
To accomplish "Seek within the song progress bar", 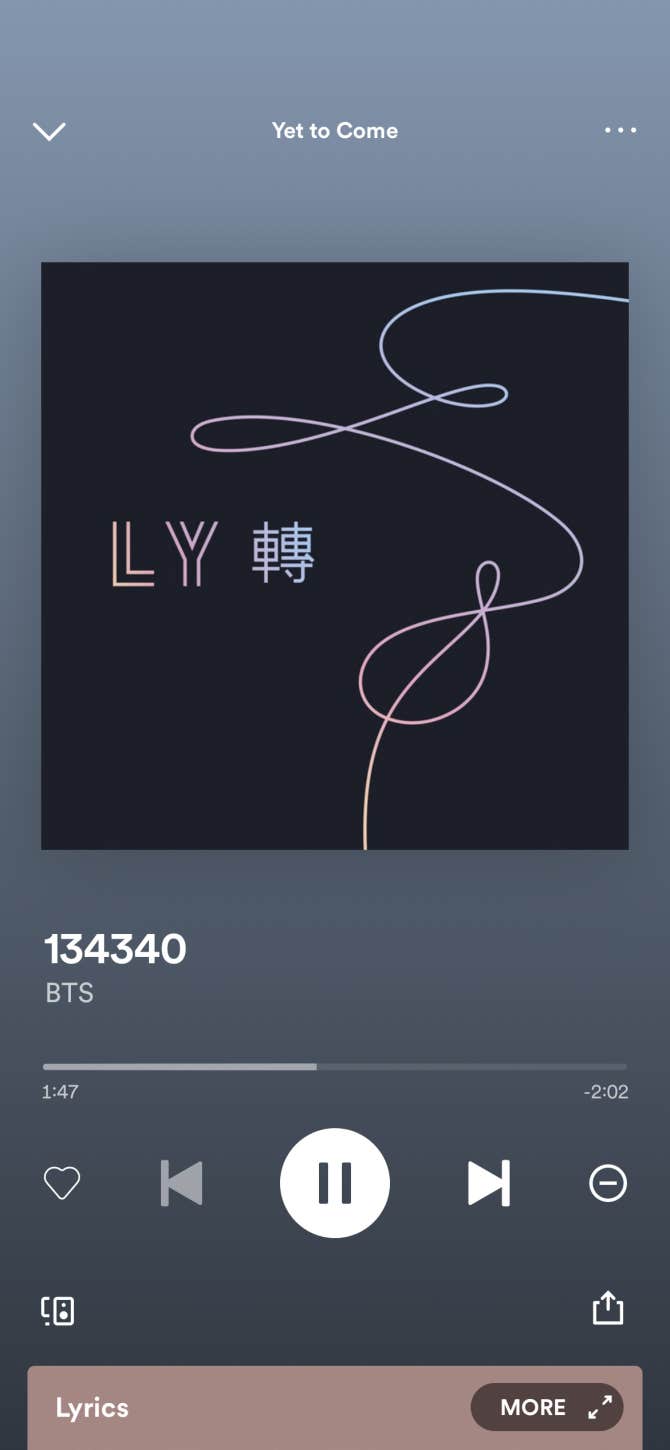I will click(x=335, y=1067).
